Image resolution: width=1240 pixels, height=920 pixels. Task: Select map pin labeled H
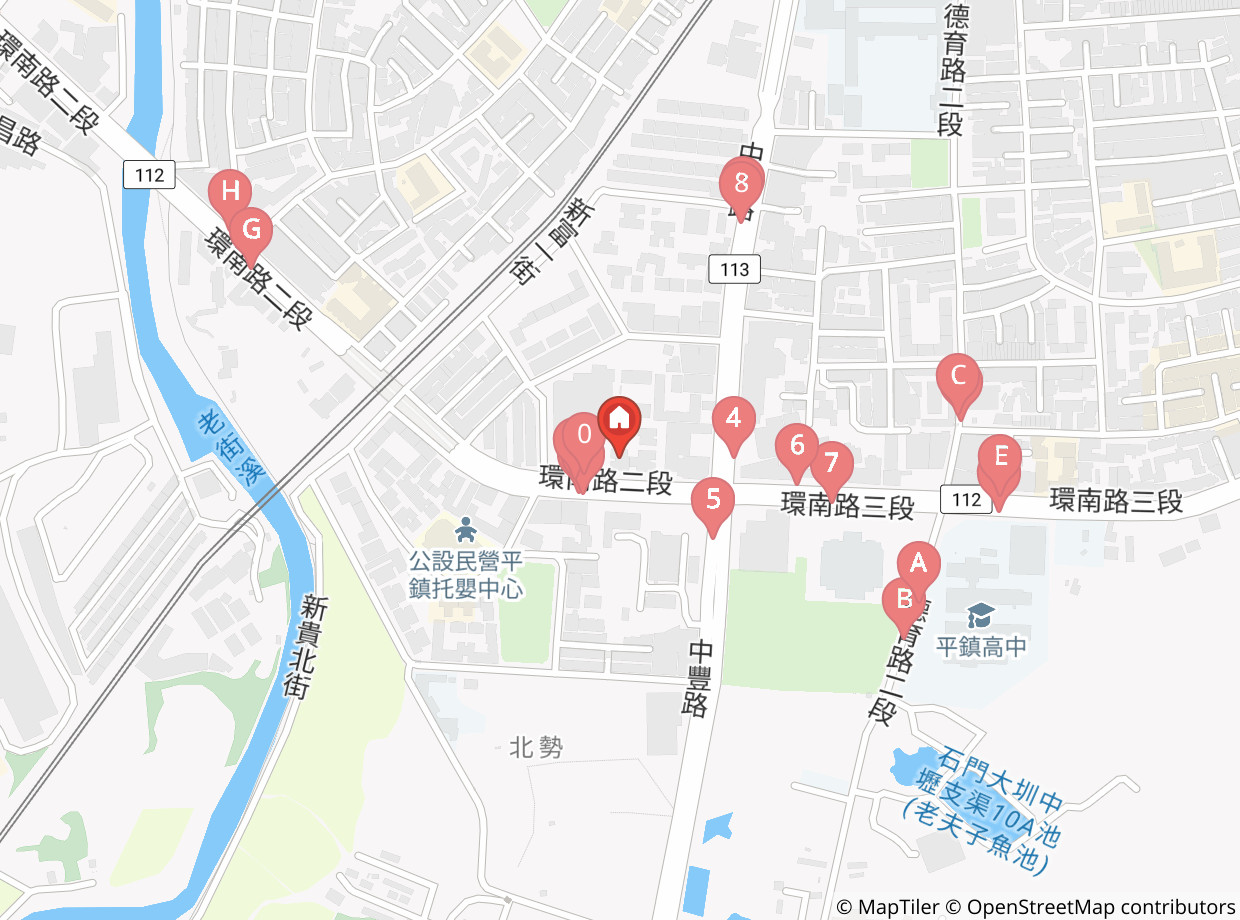pos(231,191)
